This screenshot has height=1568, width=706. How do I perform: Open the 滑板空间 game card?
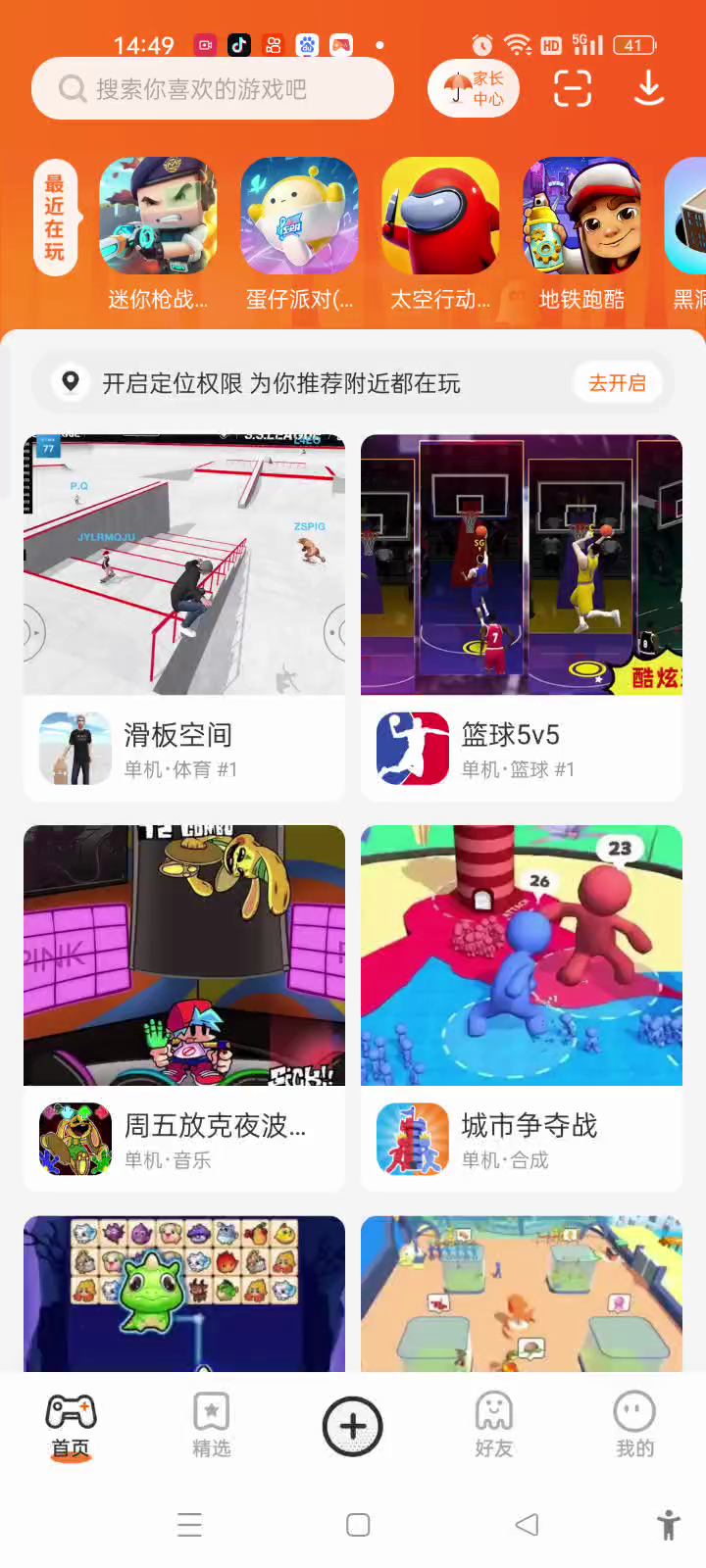184,617
